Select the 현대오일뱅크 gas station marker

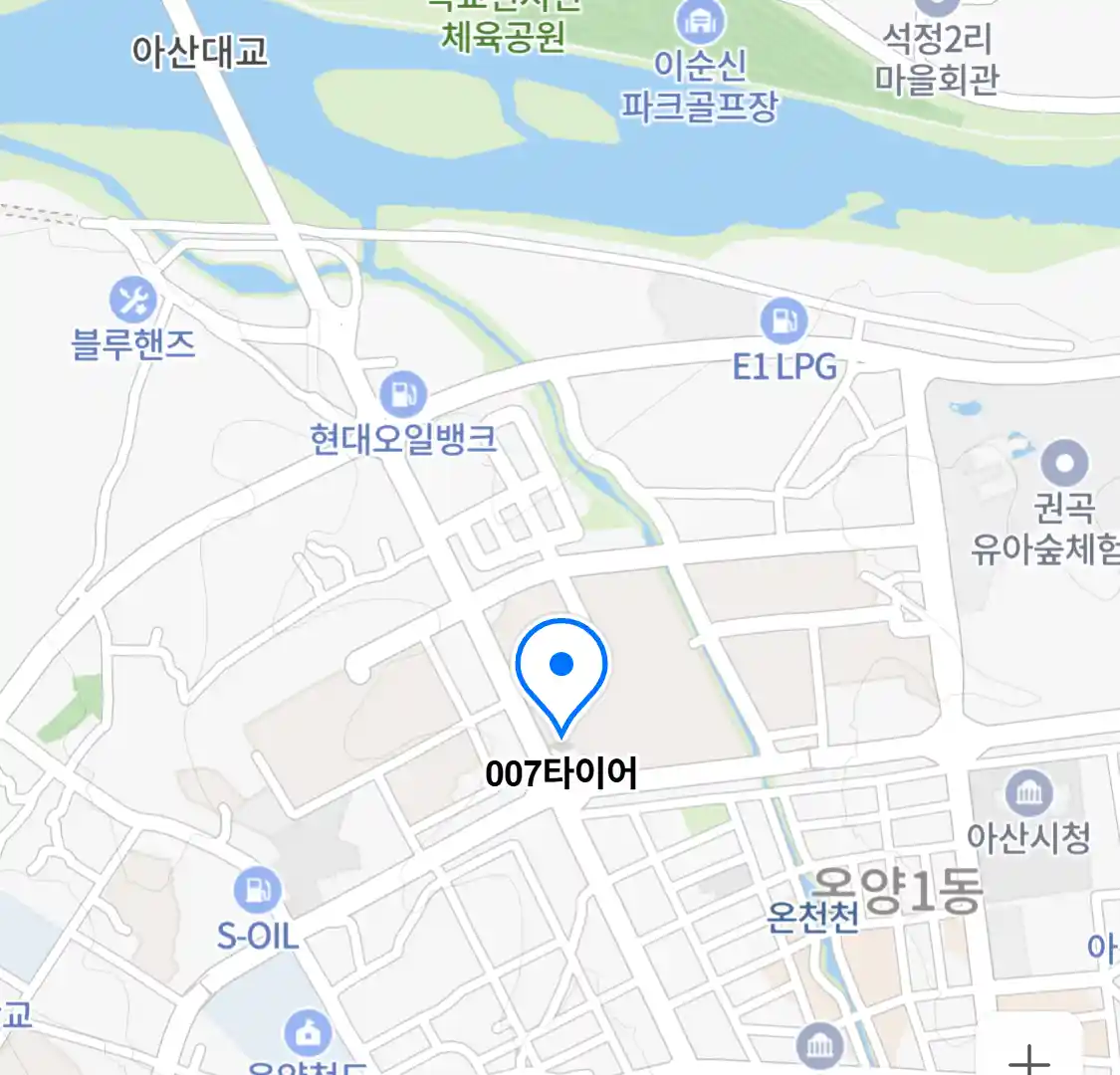click(x=403, y=395)
